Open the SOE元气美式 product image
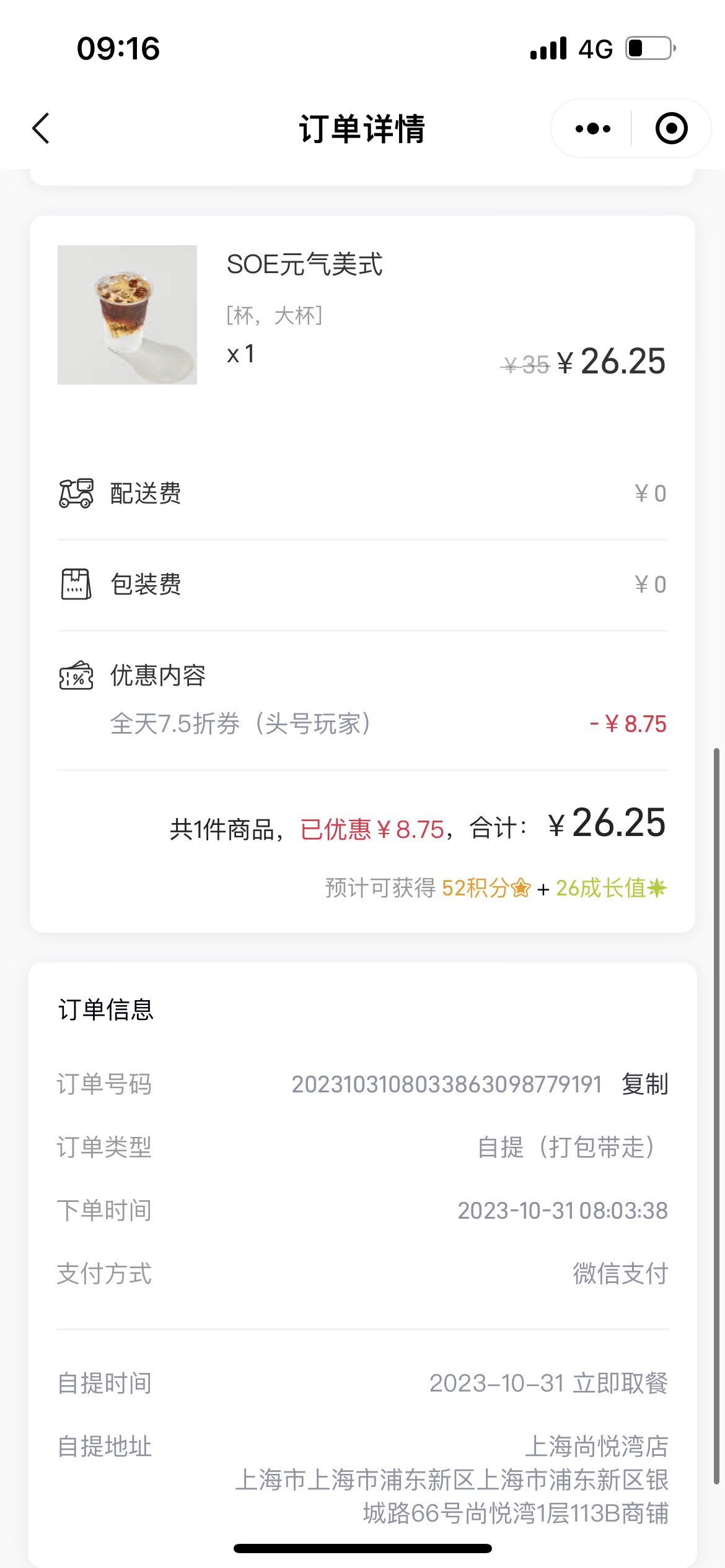 [x=127, y=315]
